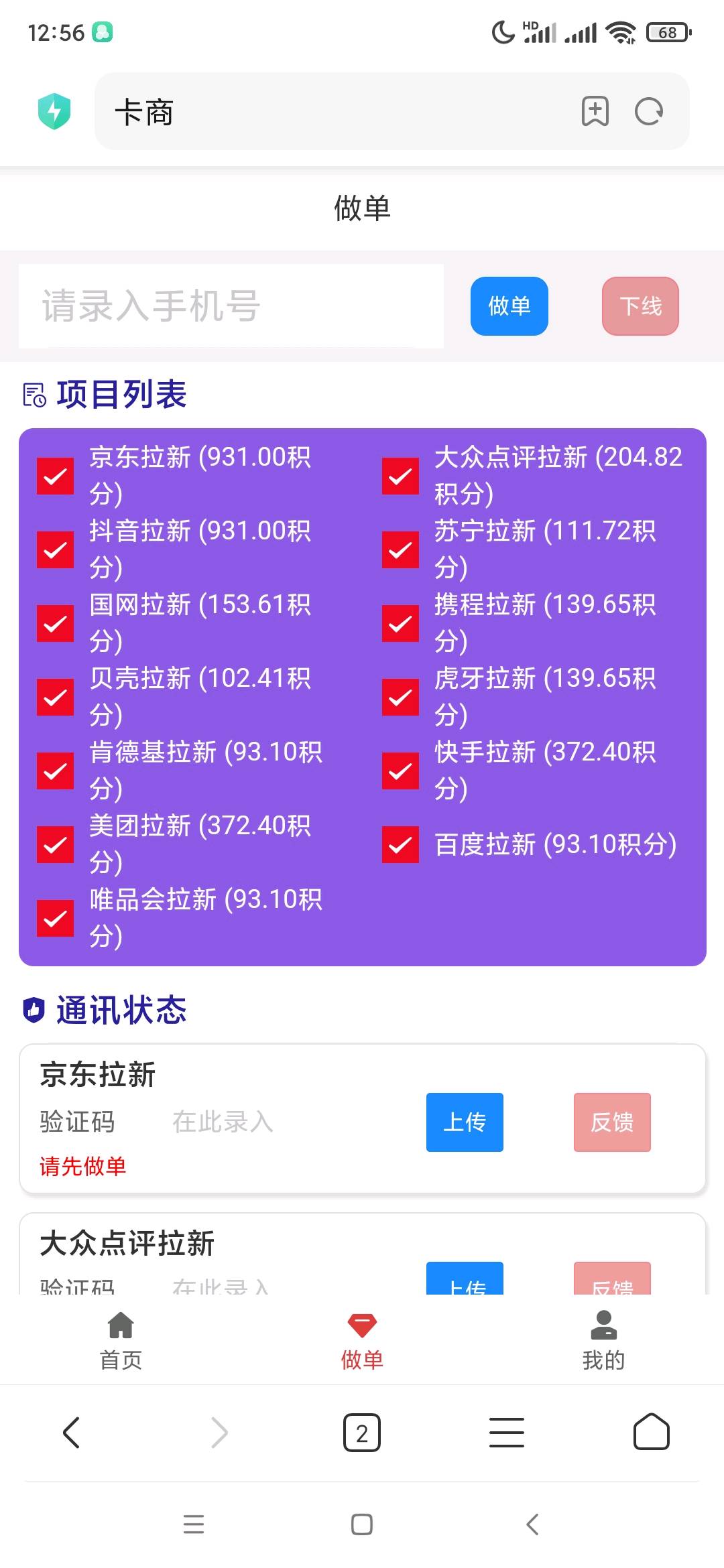724x1568 pixels.
Task: Toggle the 抖音拉新 checkbox
Action: [x=56, y=550]
